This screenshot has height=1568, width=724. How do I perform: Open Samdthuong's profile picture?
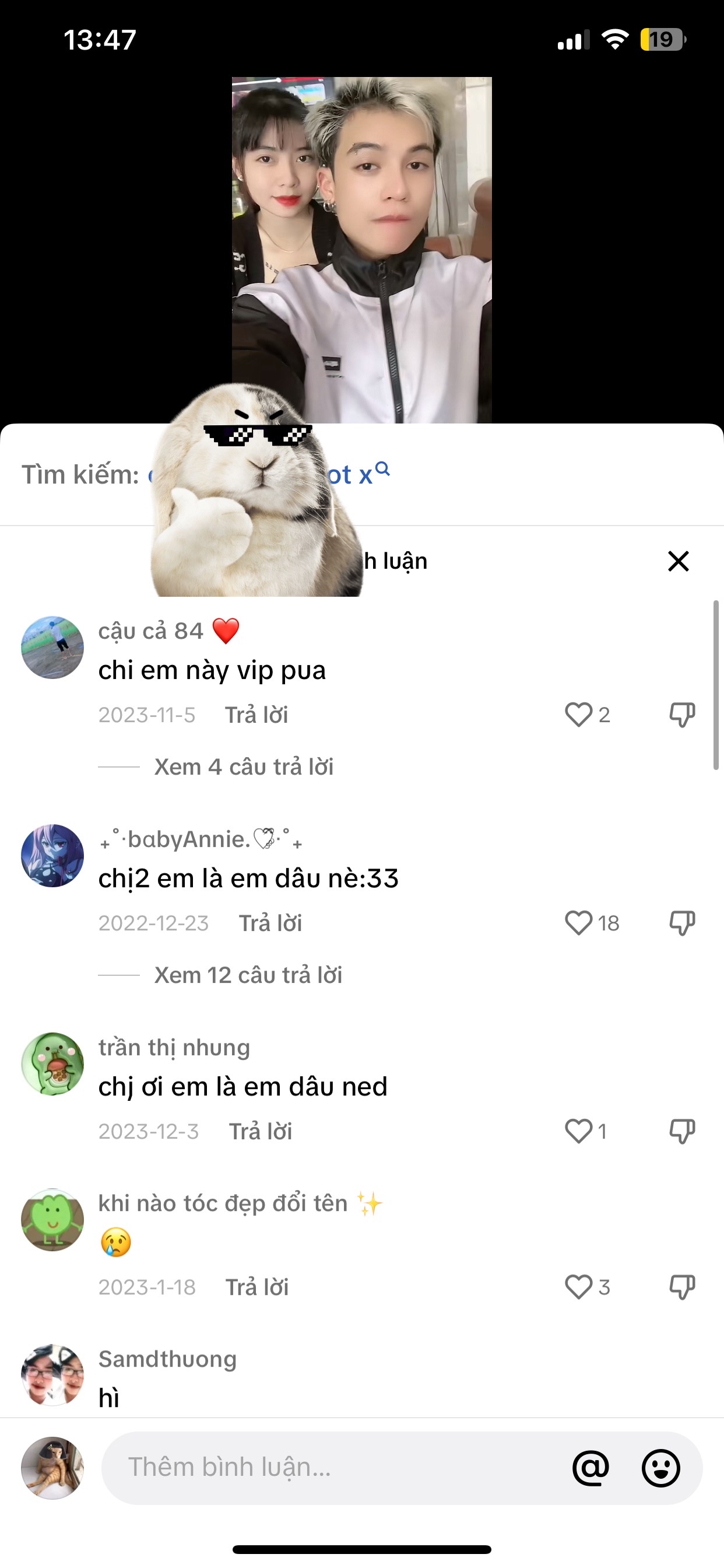coord(52,1375)
